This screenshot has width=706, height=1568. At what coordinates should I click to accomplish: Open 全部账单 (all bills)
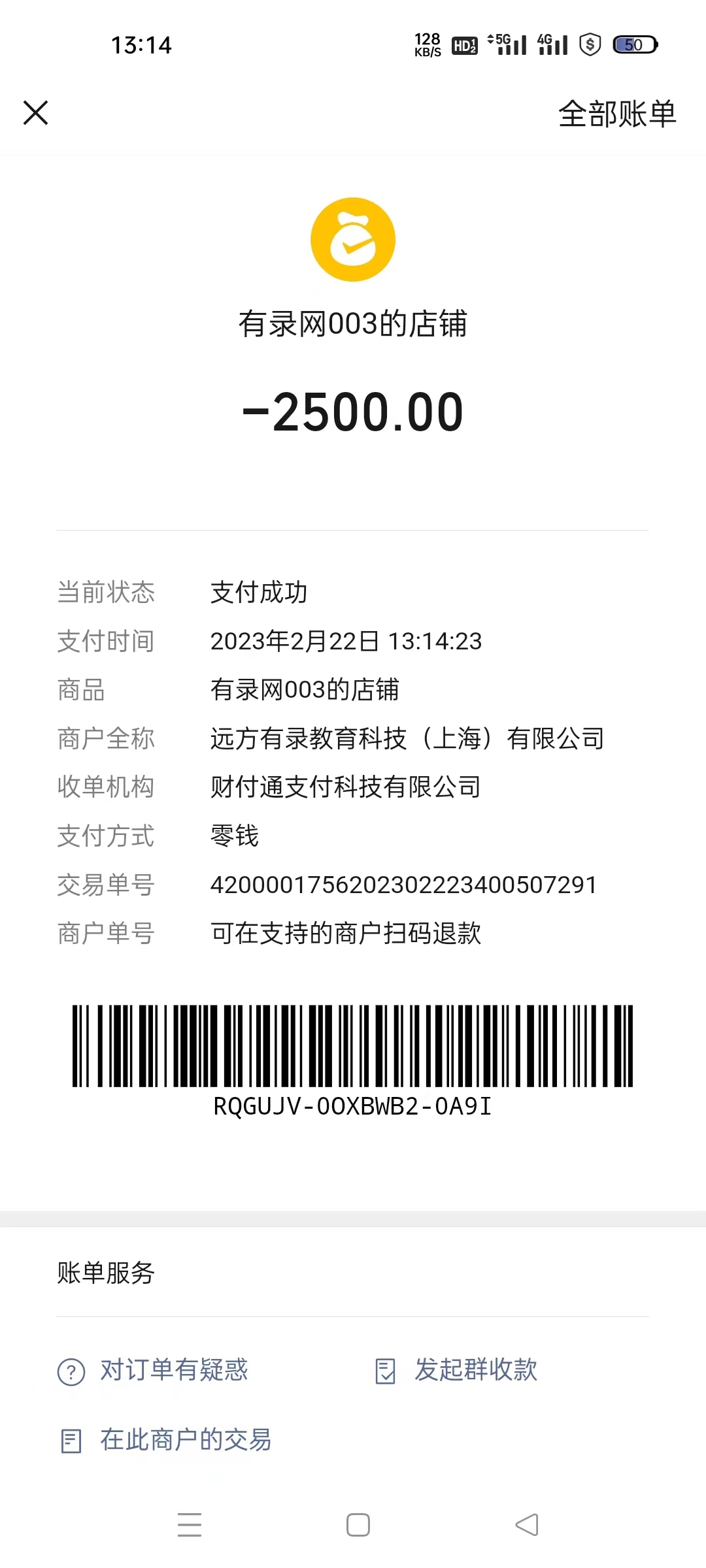pos(616,114)
